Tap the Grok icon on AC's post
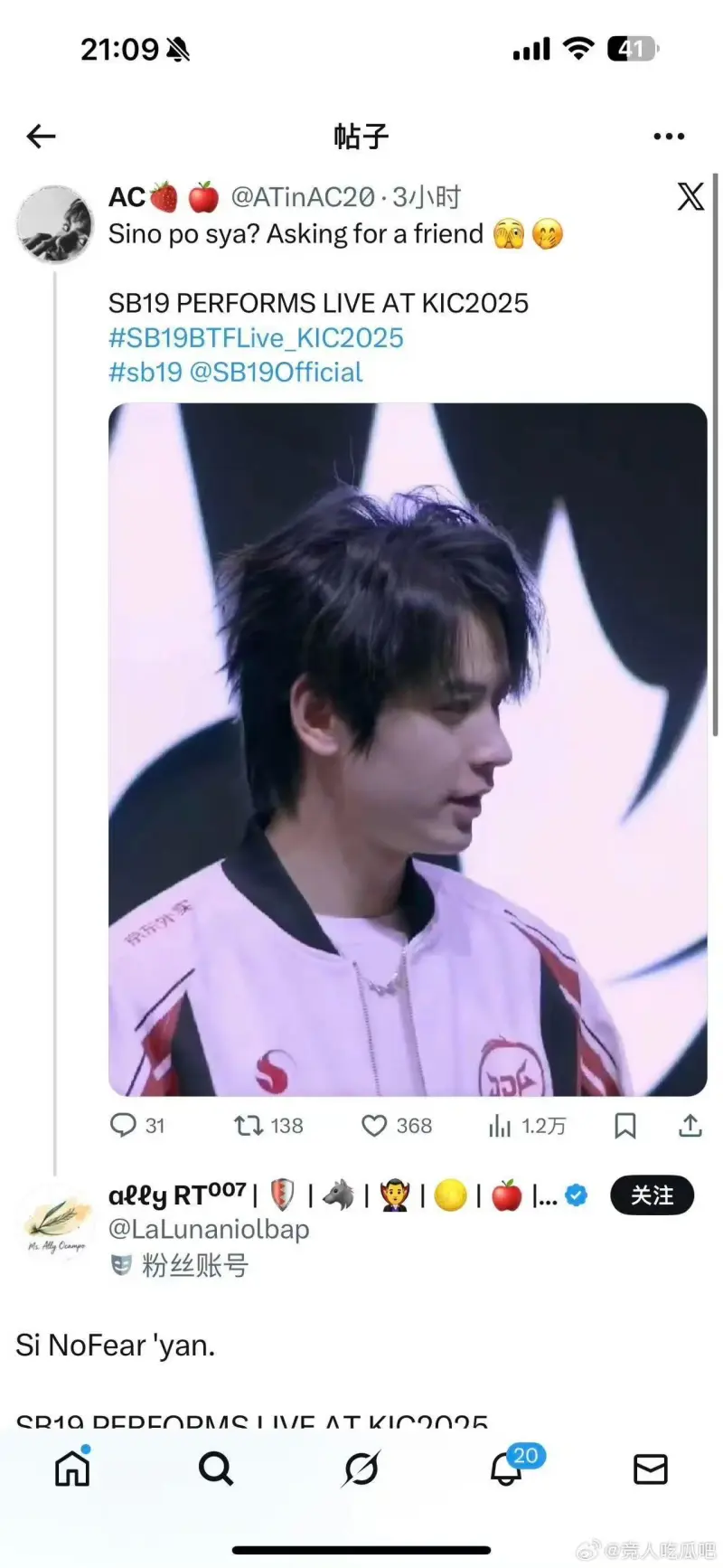The height and width of the screenshot is (1568, 723). [x=690, y=196]
